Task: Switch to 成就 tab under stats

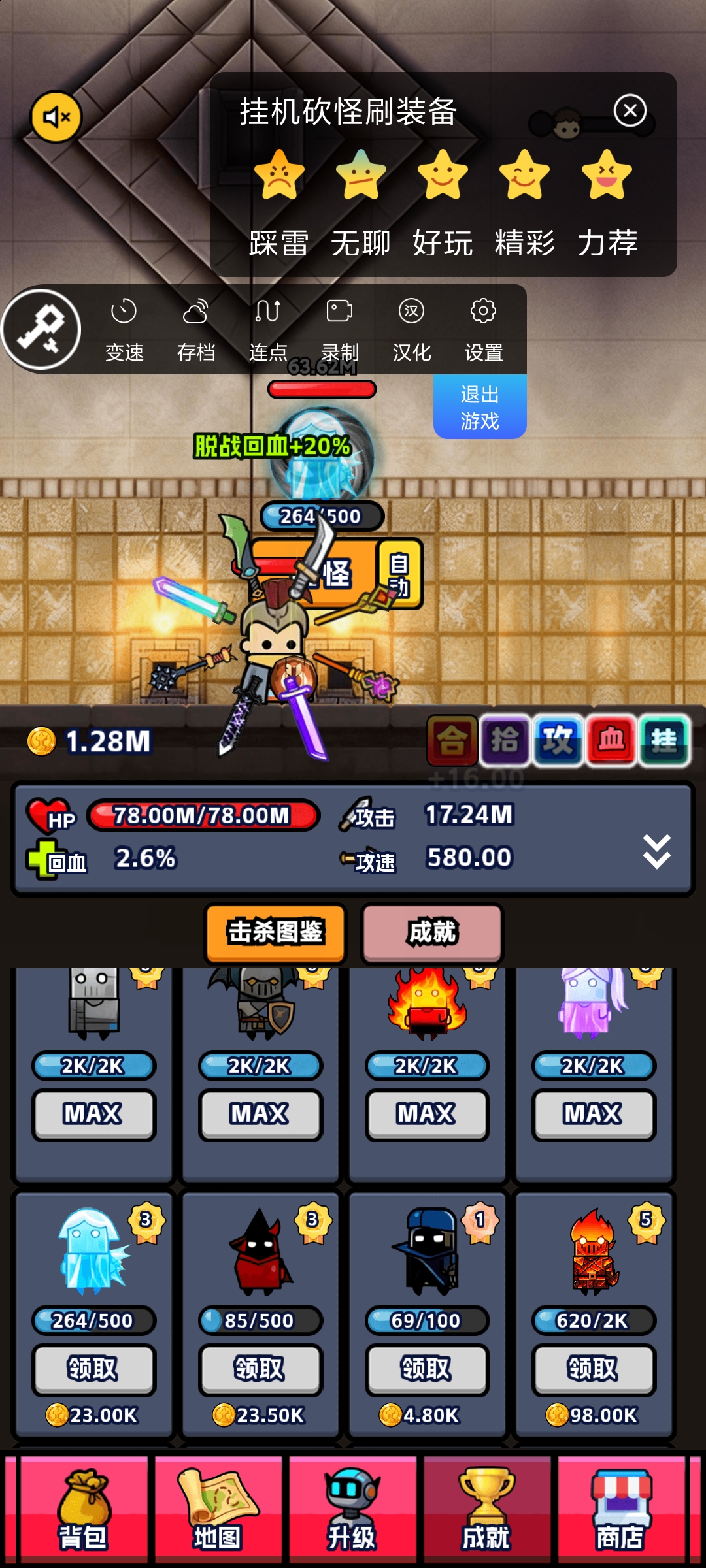Action: pyautogui.click(x=432, y=932)
